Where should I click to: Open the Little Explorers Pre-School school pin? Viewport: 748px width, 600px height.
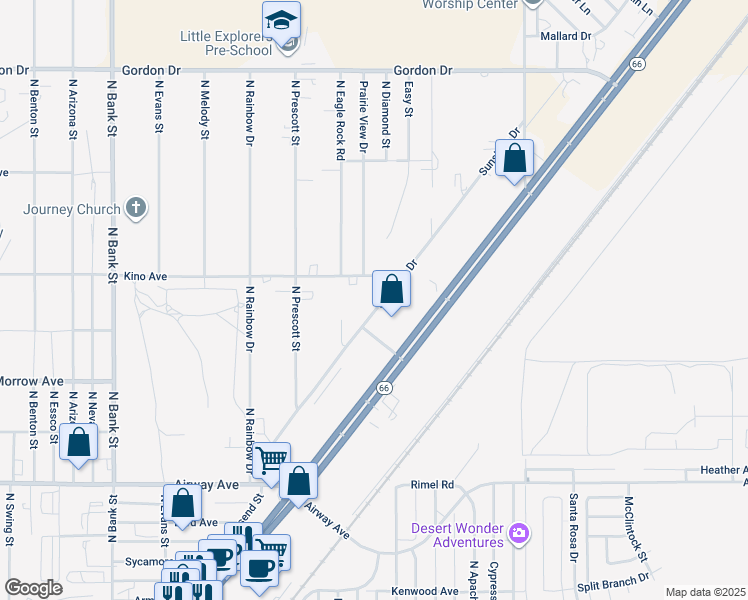(x=282, y=22)
